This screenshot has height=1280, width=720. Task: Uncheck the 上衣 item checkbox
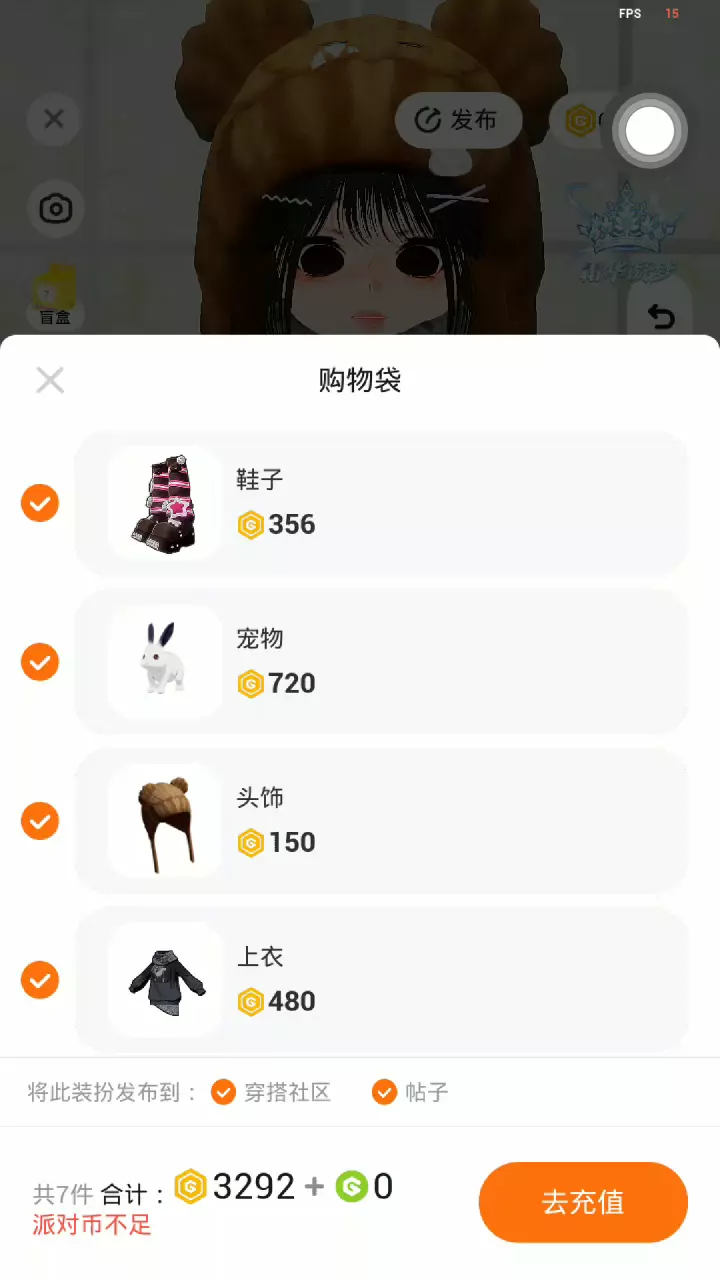(40, 980)
